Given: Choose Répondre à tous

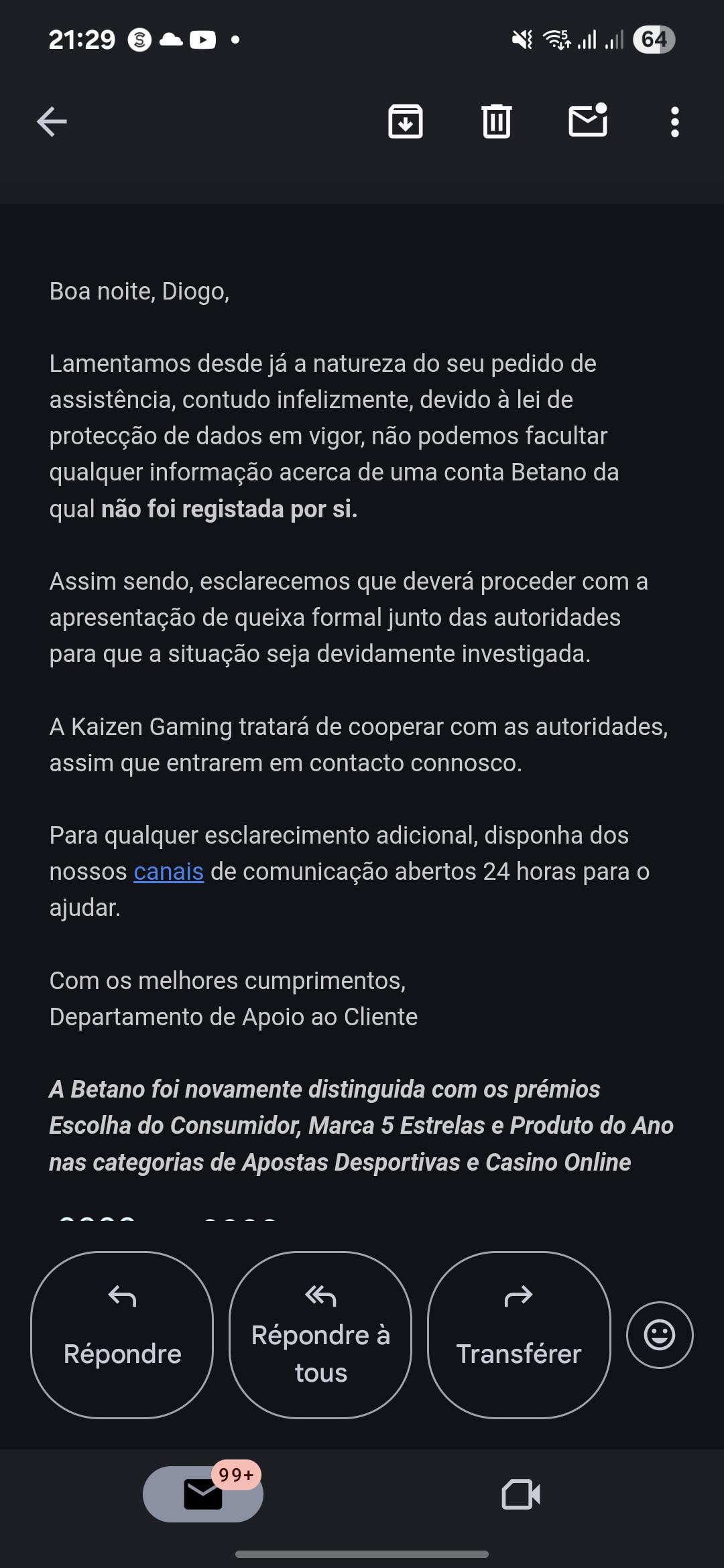Looking at the screenshot, I should [x=320, y=1335].
